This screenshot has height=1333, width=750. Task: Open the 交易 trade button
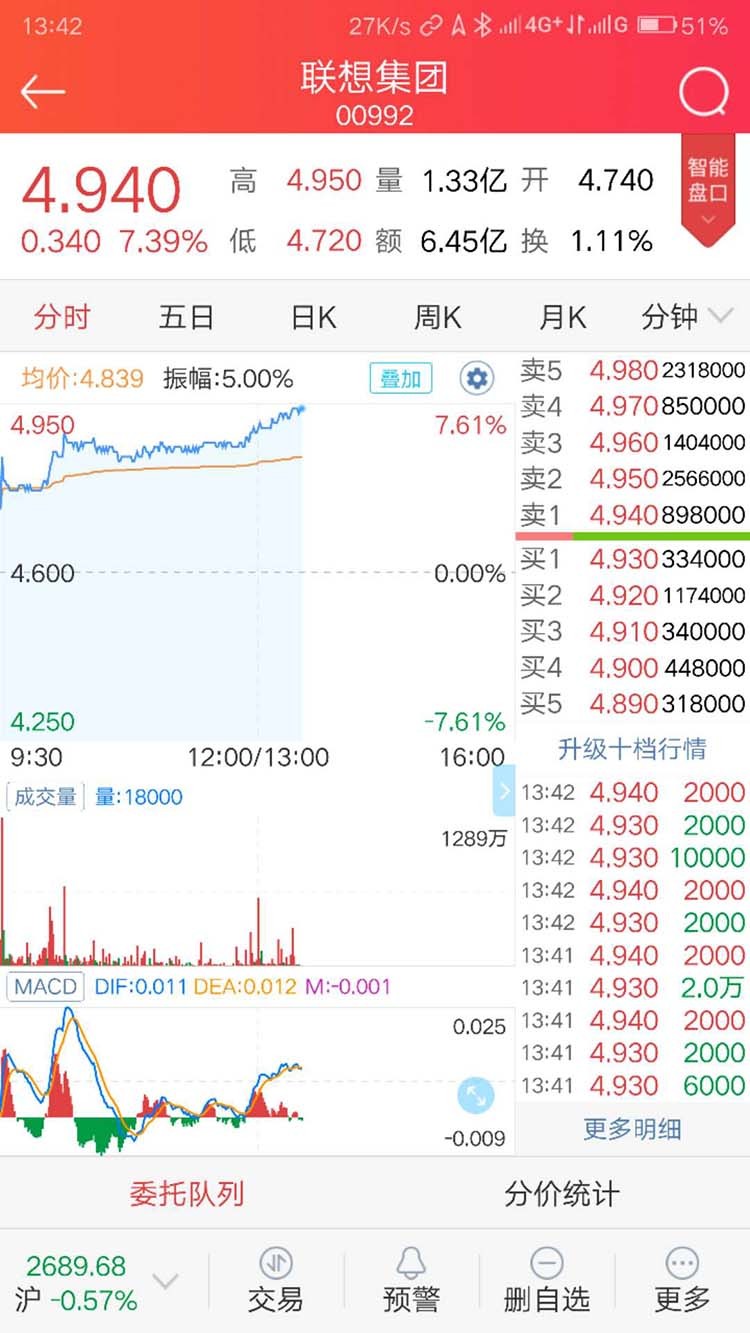(275, 1280)
